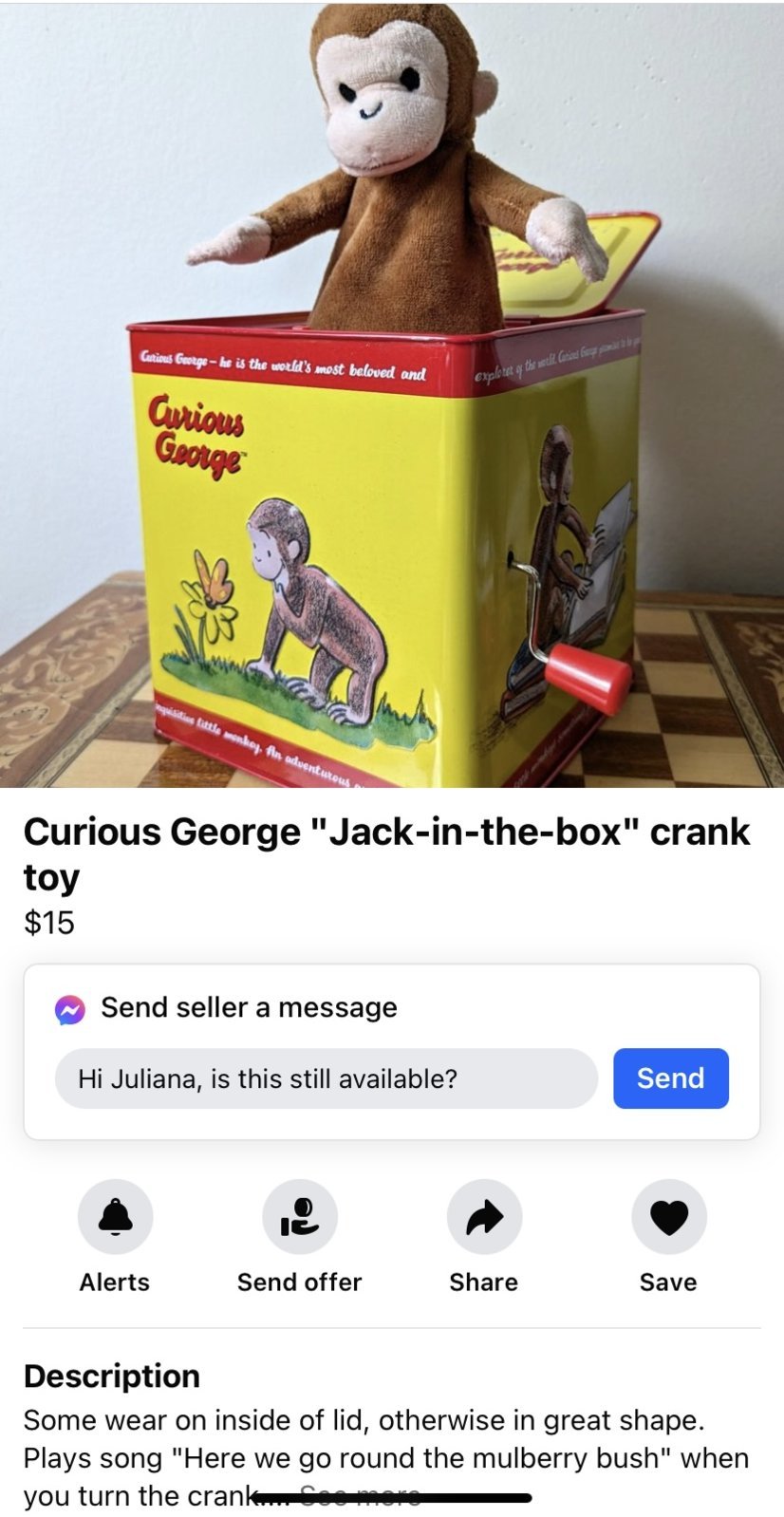Viewport: 784px width, 1517px height.
Task: Send the message to Juliana
Action: pos(670,1078)
